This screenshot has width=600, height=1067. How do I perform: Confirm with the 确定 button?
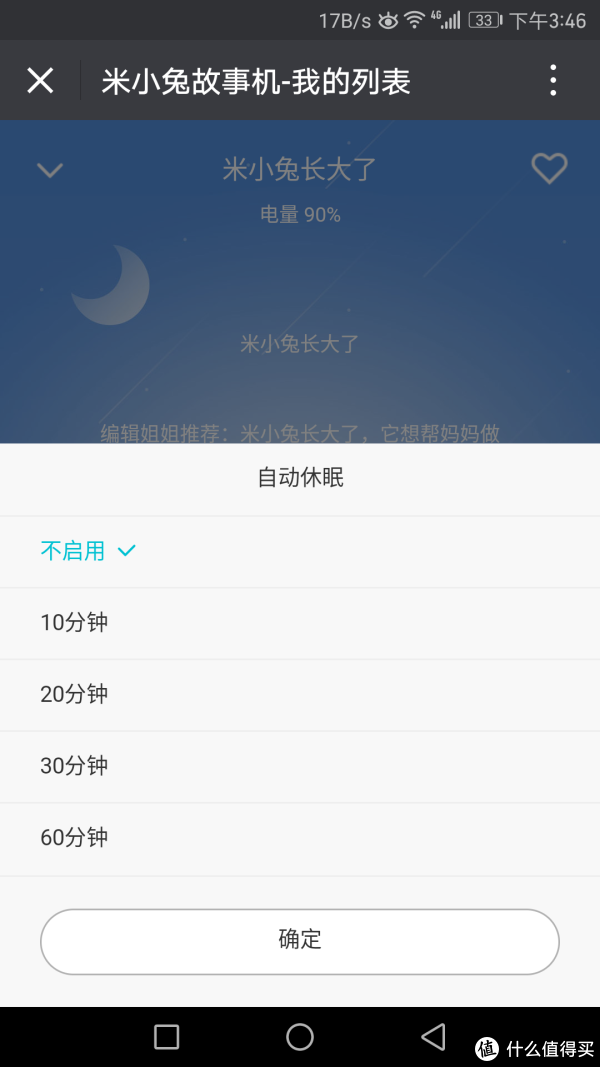click(x=300, y=941)
